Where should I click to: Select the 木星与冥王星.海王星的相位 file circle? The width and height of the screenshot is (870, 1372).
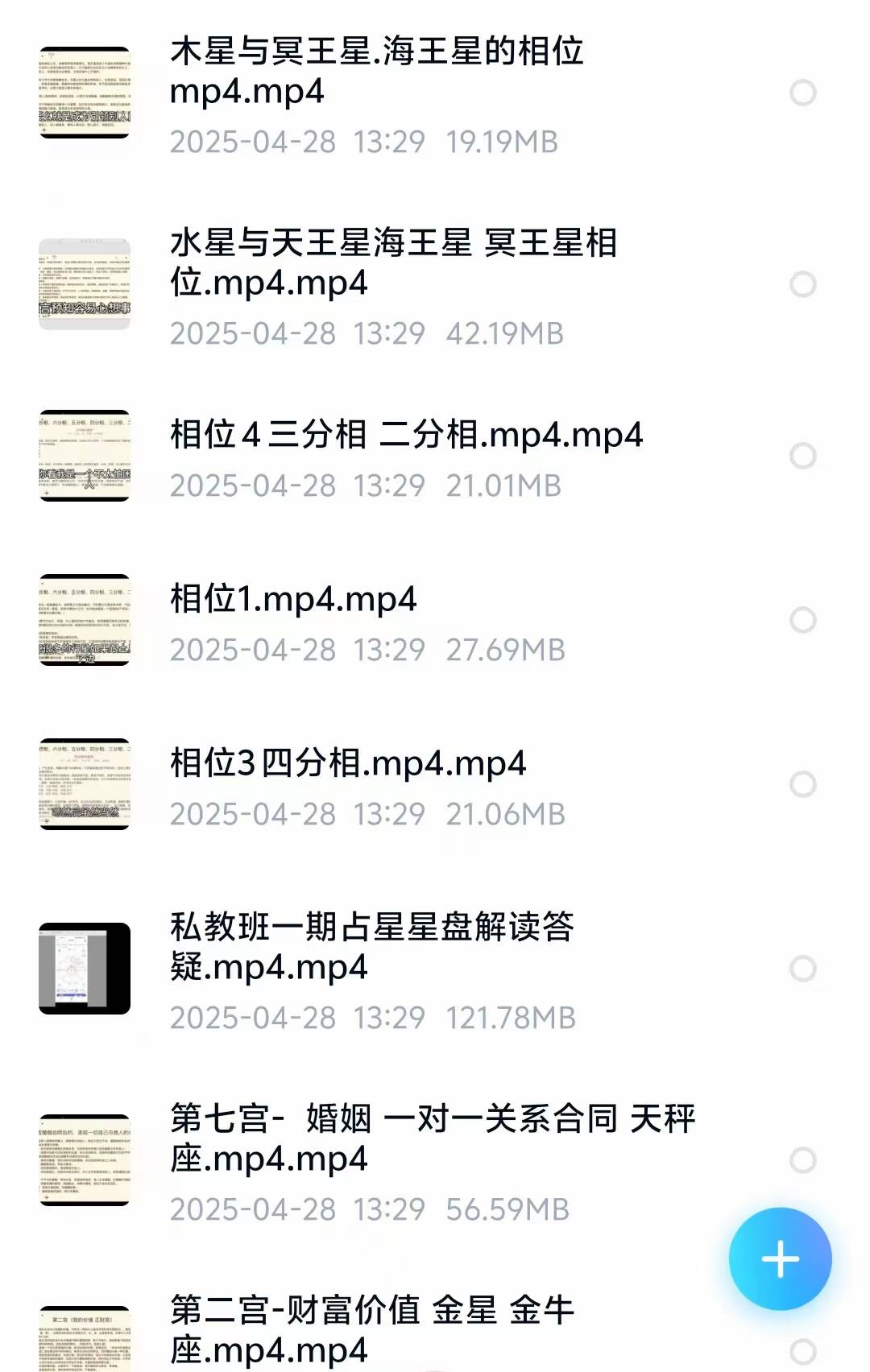click(802, 93)
